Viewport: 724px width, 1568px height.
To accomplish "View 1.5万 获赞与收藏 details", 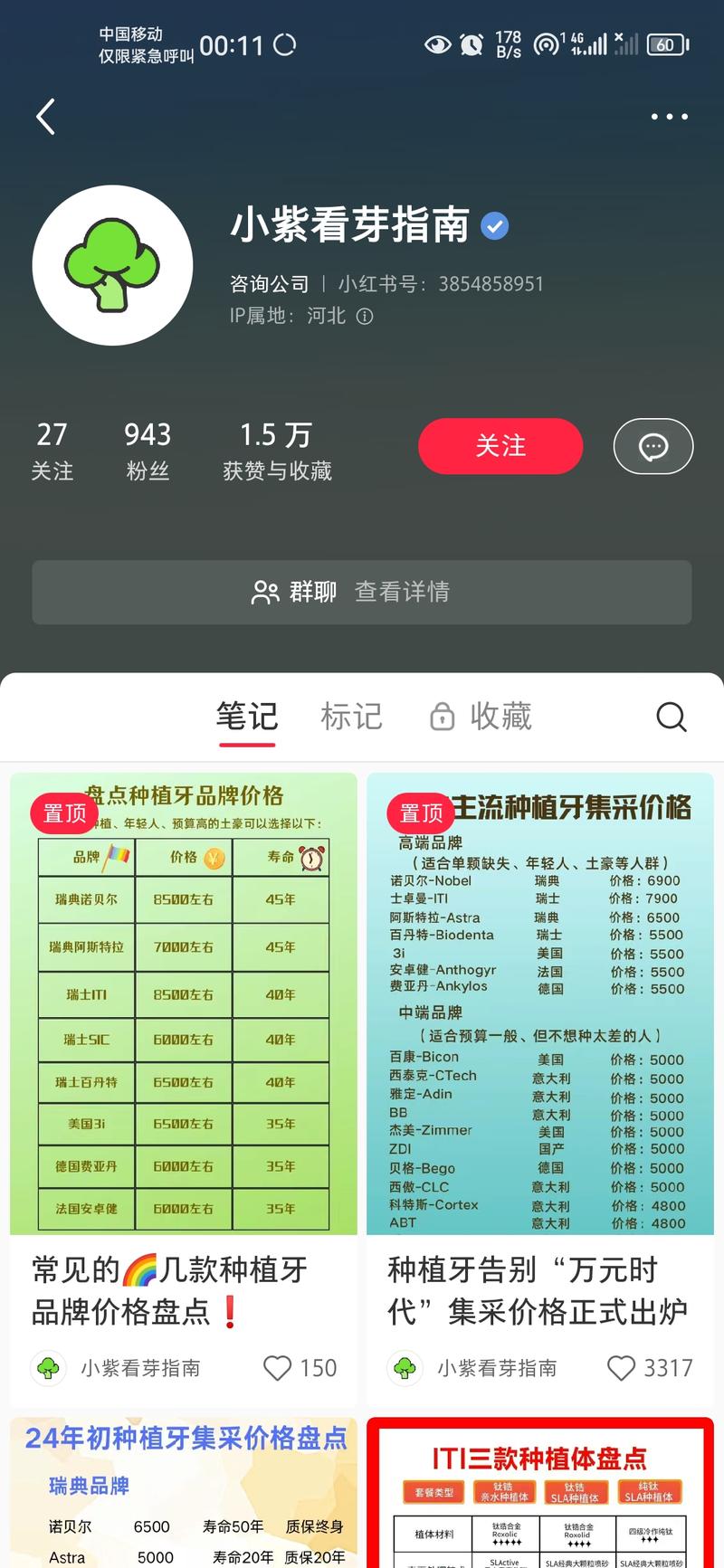I will click(277, 451).
